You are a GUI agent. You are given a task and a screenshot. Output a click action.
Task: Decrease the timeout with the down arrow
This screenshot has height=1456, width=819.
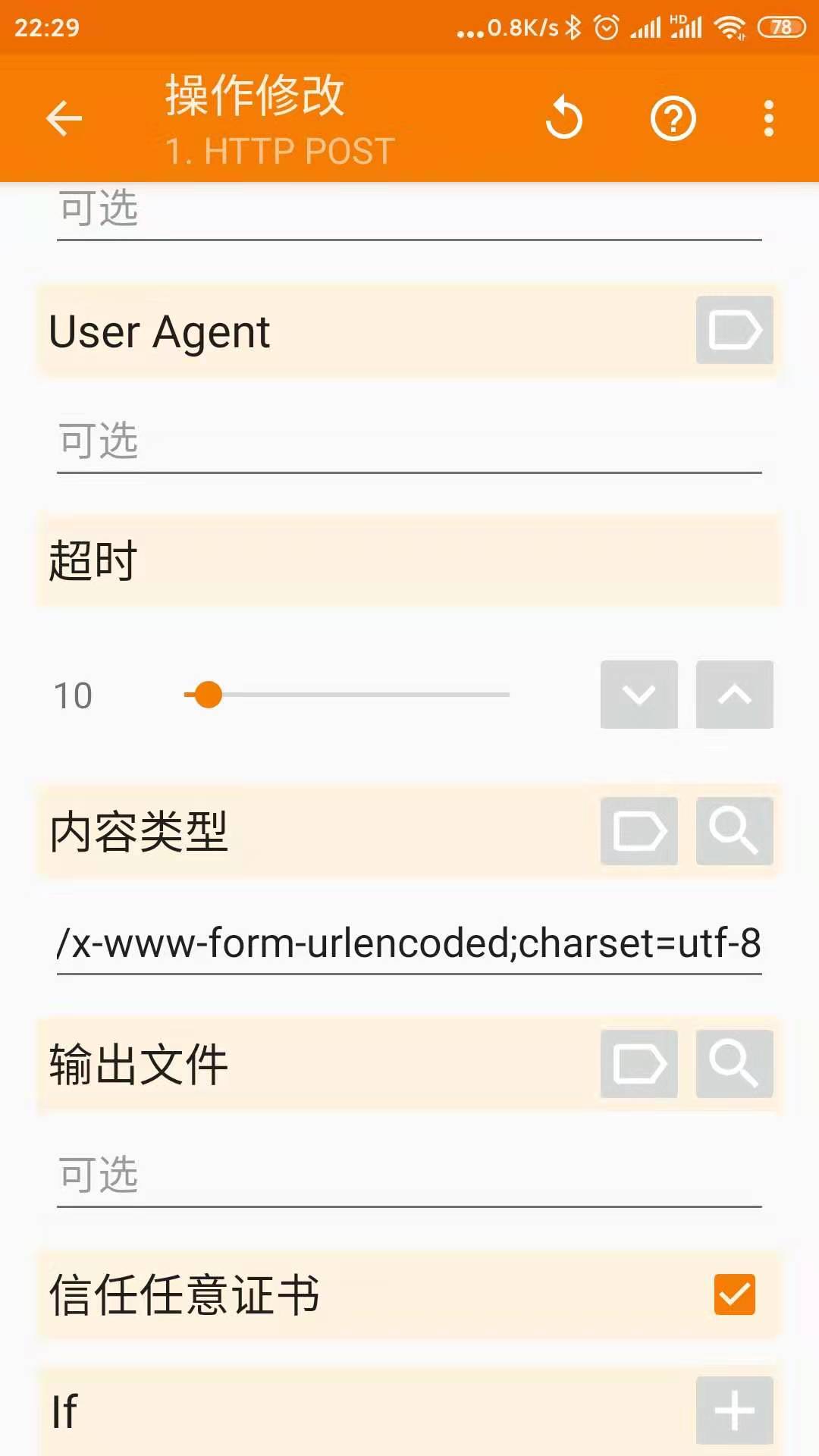[639, 695]
